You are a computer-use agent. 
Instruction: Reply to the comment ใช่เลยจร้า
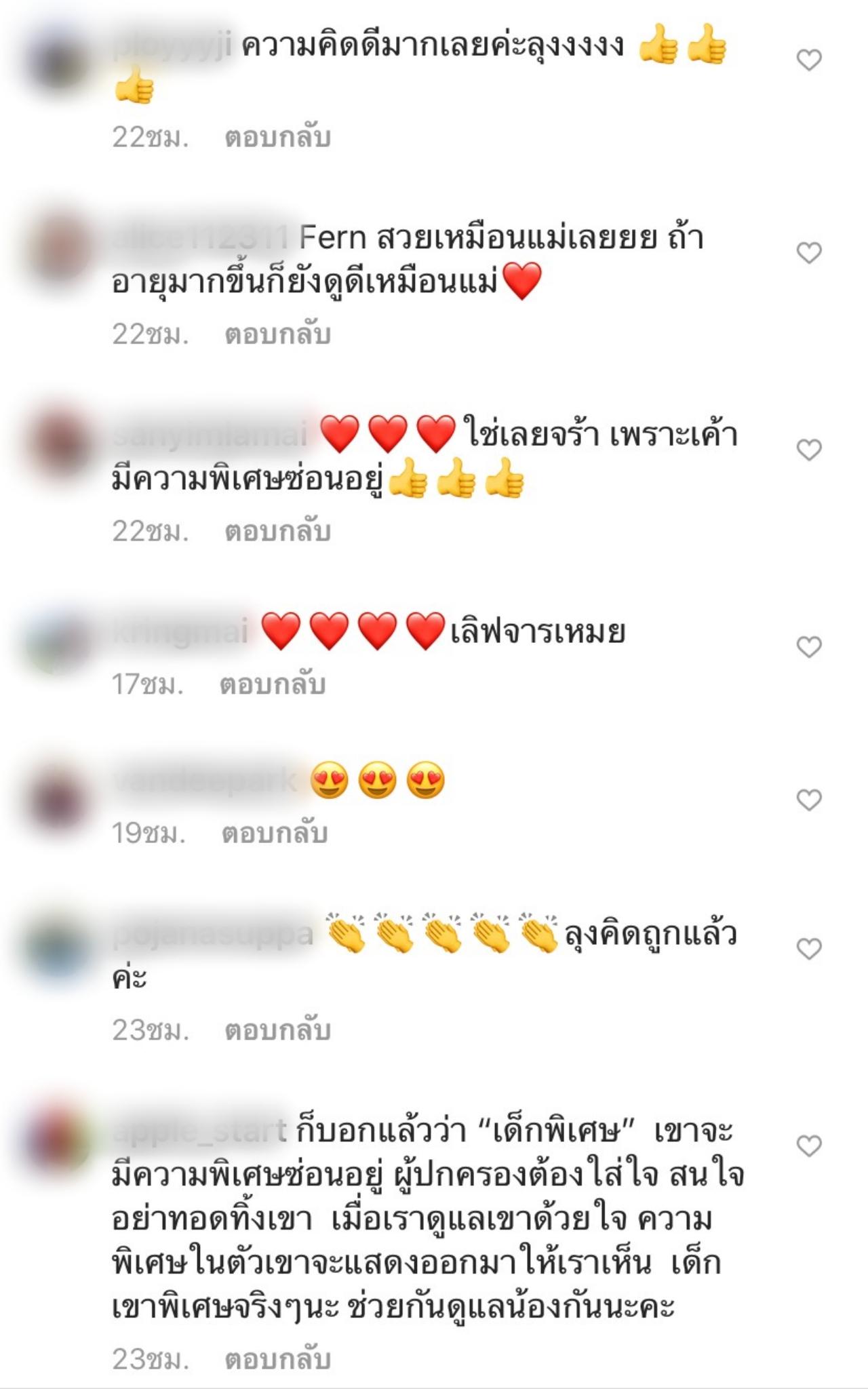click(x=277, y=531)
